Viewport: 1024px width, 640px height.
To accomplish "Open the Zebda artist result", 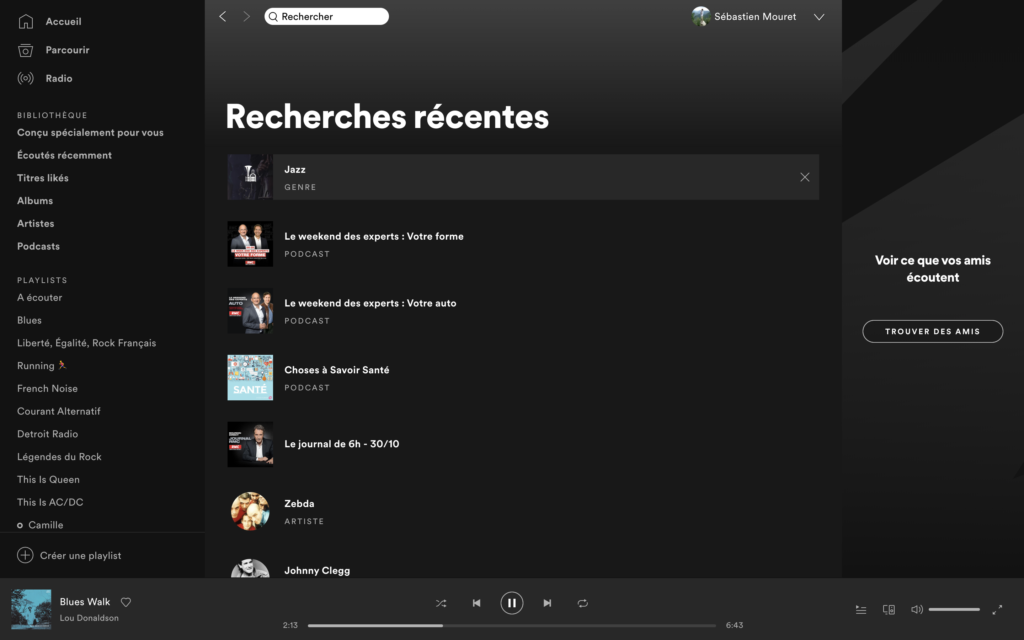I will (299, 504).
